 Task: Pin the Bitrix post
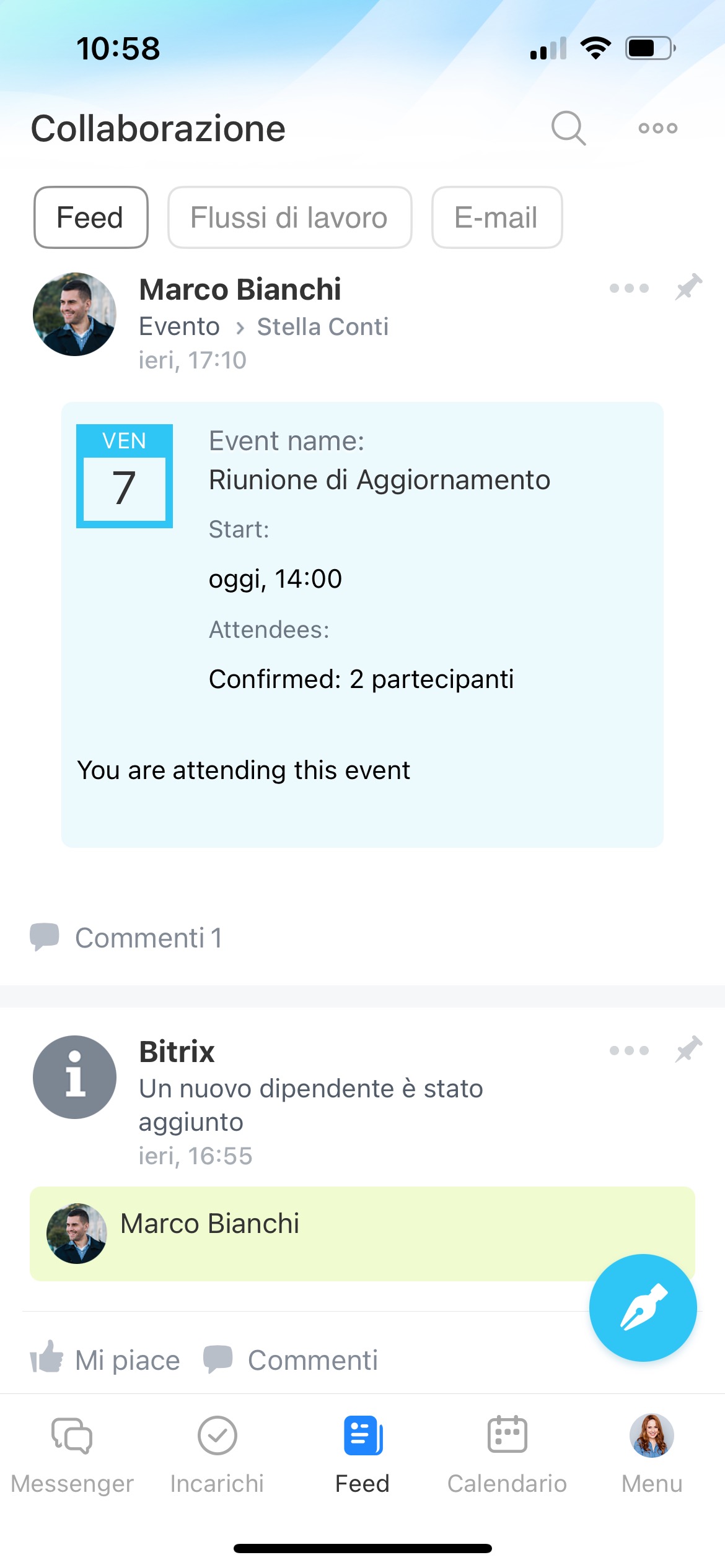688,1050
